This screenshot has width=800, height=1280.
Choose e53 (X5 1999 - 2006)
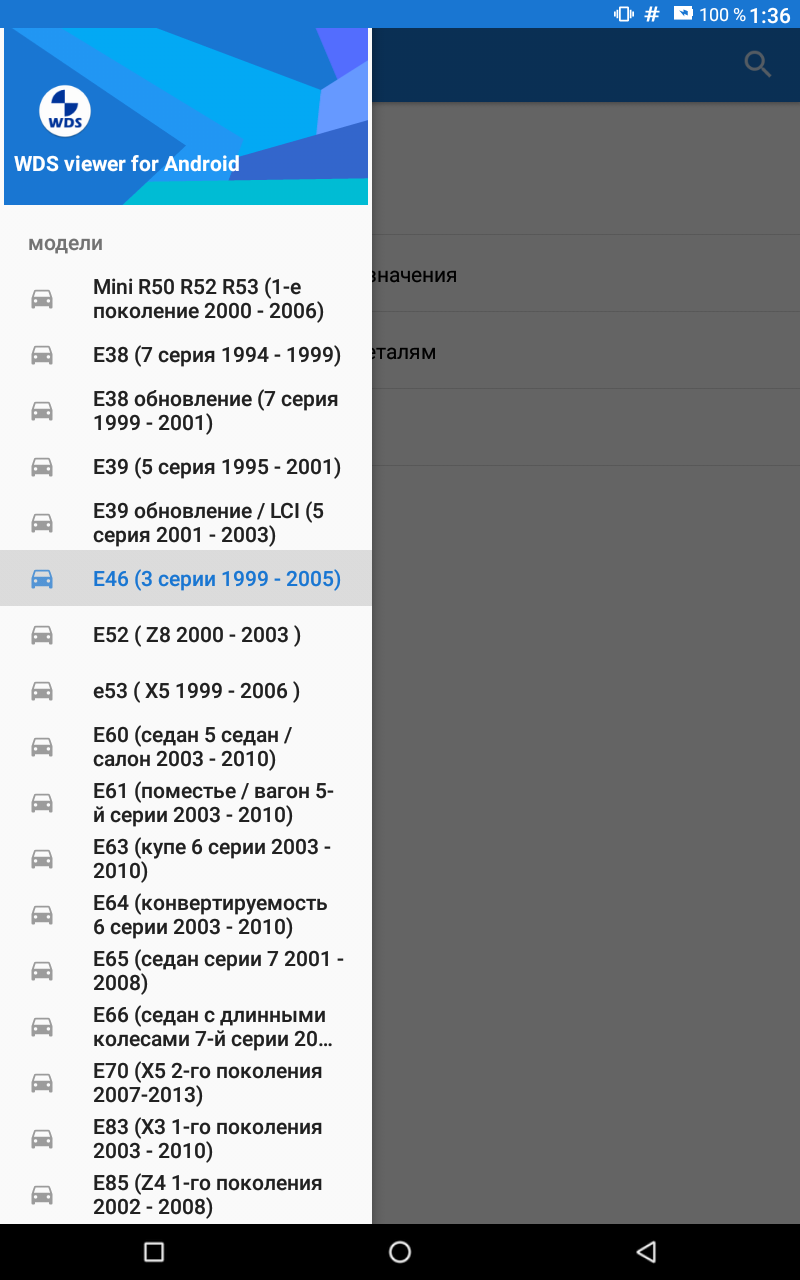click(x=186, y=691)
